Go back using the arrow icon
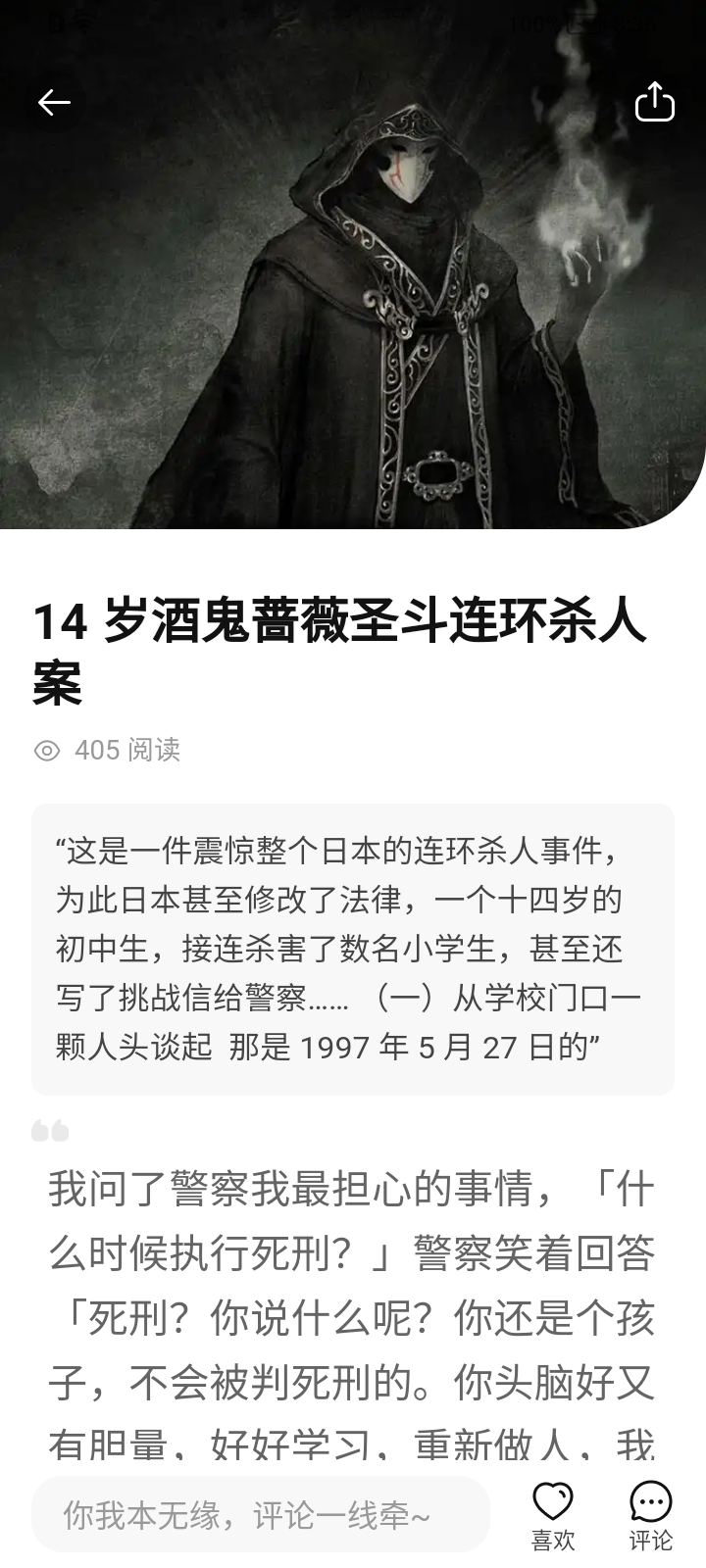This screenshot has height=1568, width=706. click(54, 102)
